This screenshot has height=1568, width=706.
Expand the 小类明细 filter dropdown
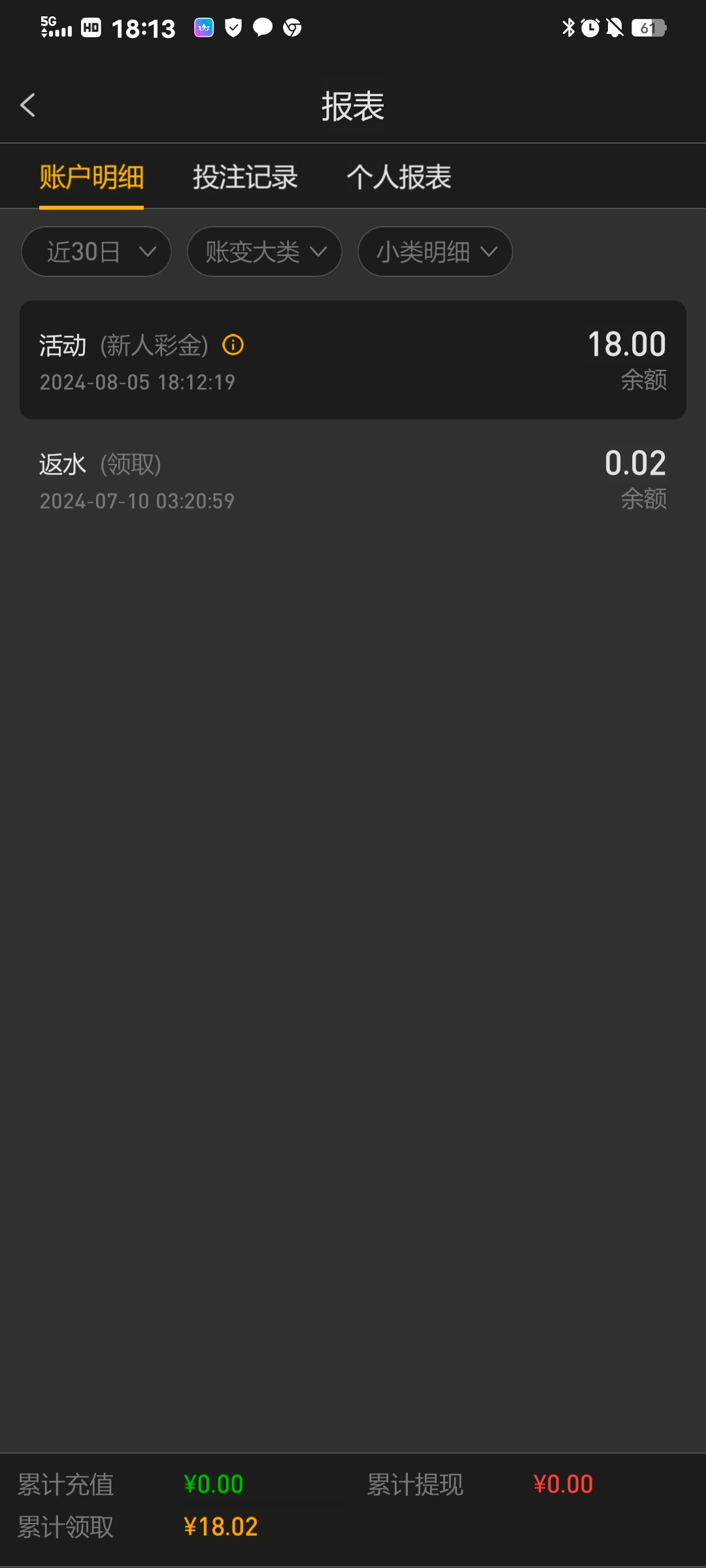435,252
